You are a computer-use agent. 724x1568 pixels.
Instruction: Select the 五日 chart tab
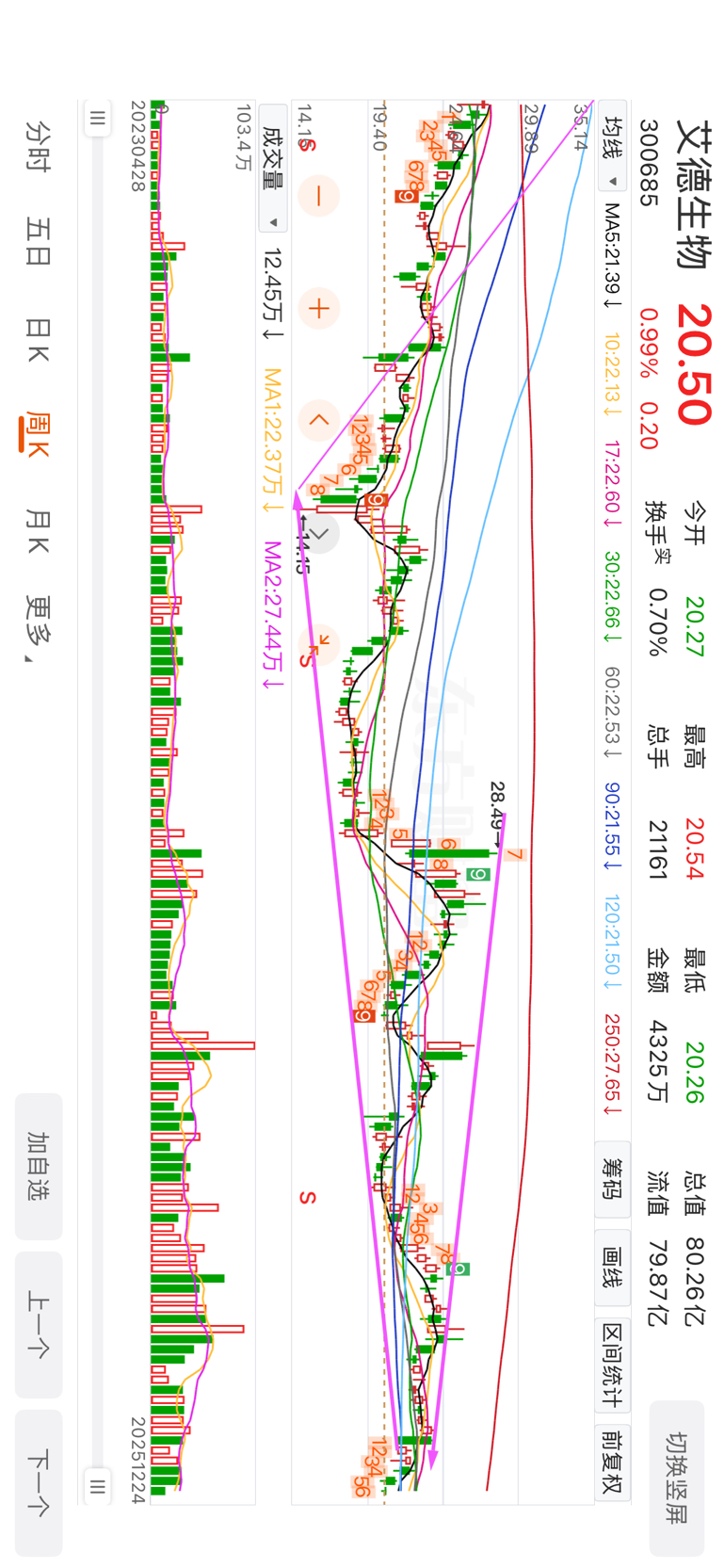pos(38,242)
